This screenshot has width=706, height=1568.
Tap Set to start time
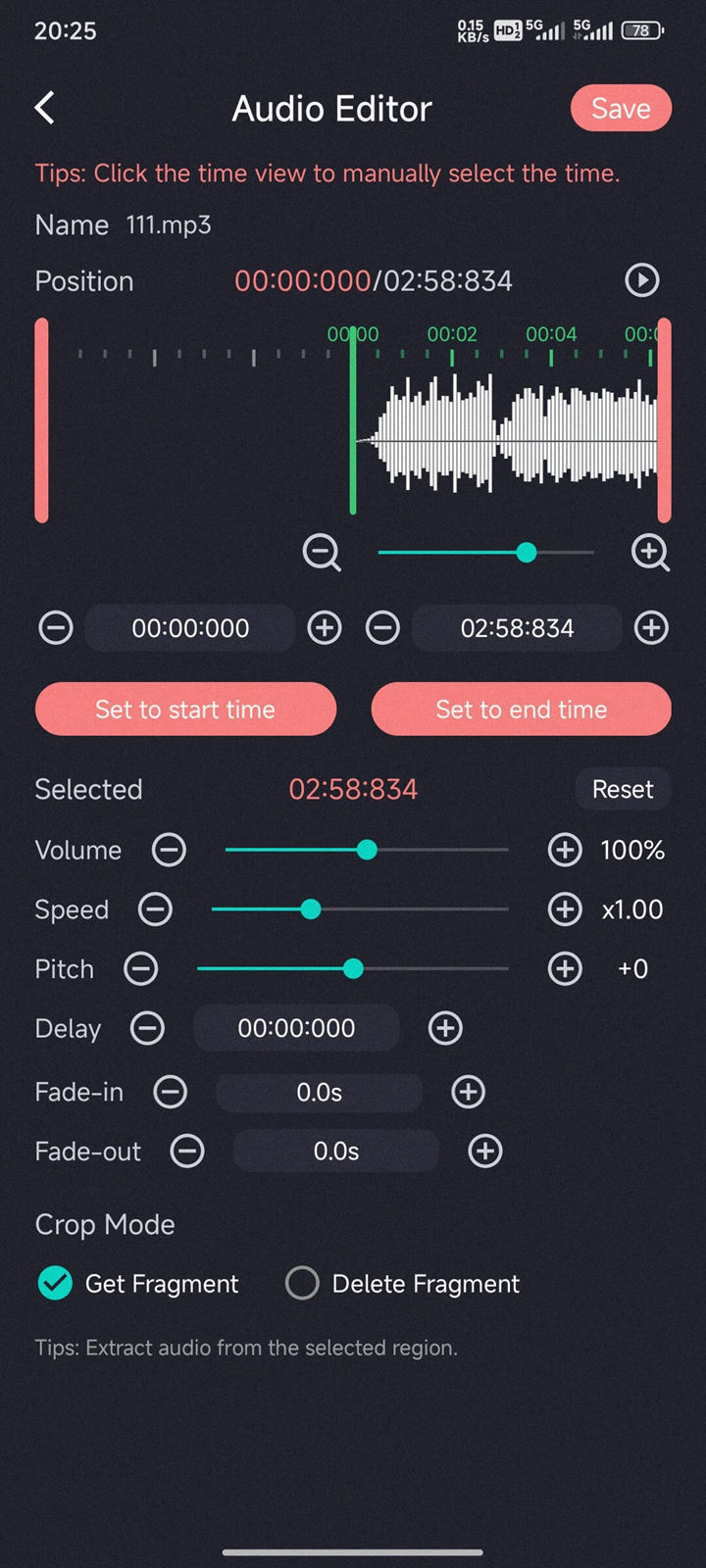click(185, 710)
